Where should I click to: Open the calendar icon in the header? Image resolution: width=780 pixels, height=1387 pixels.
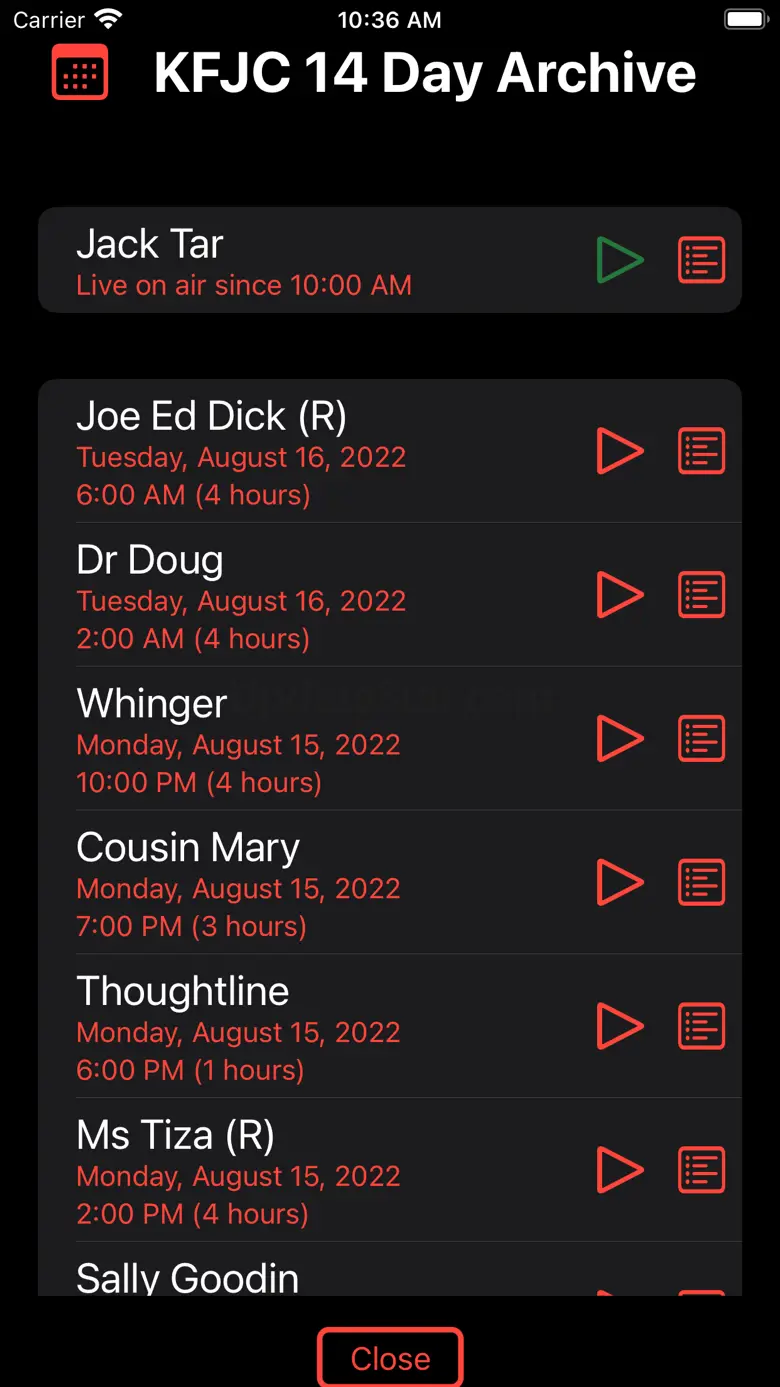(80, 73)
